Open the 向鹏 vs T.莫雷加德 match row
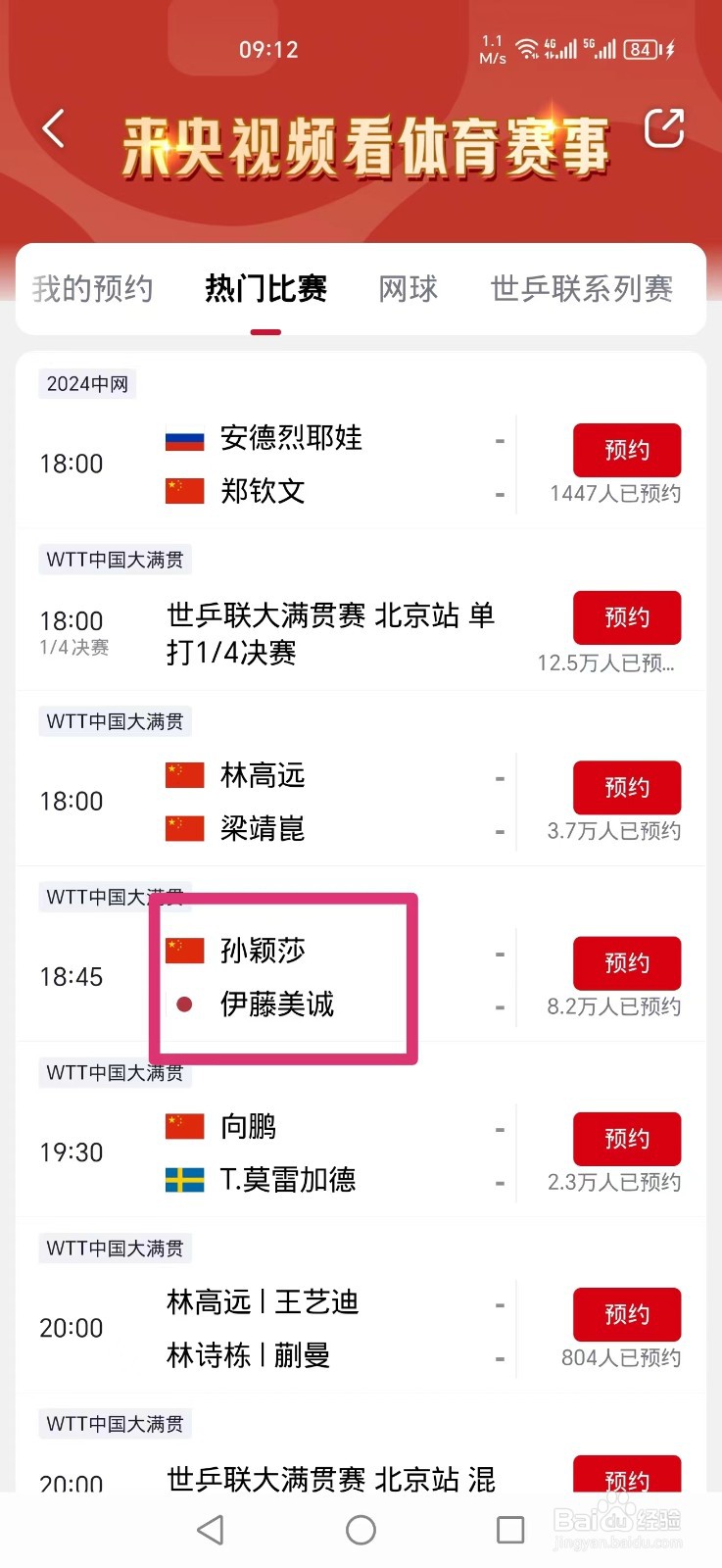 323,1152
